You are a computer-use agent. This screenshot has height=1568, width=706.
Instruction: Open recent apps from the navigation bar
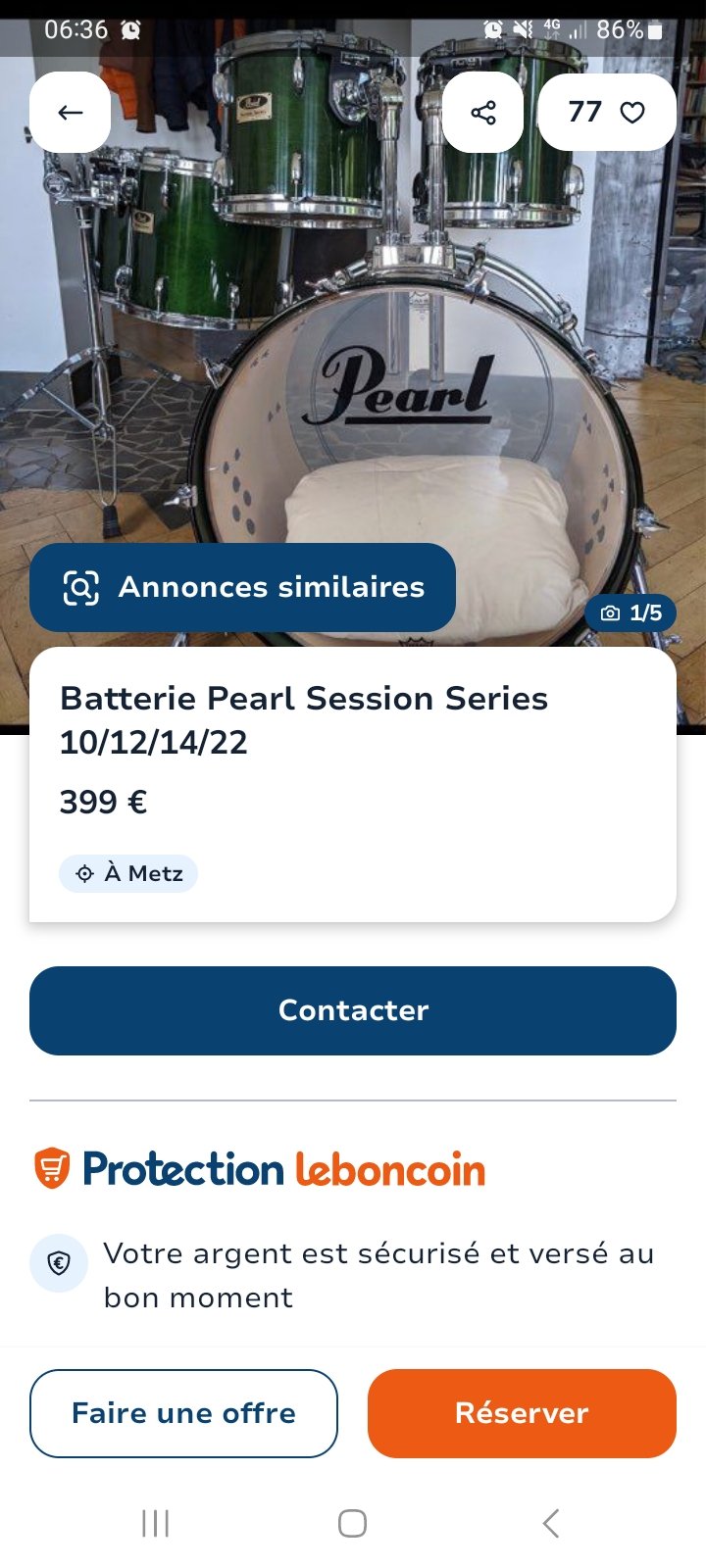[155, 1523]
